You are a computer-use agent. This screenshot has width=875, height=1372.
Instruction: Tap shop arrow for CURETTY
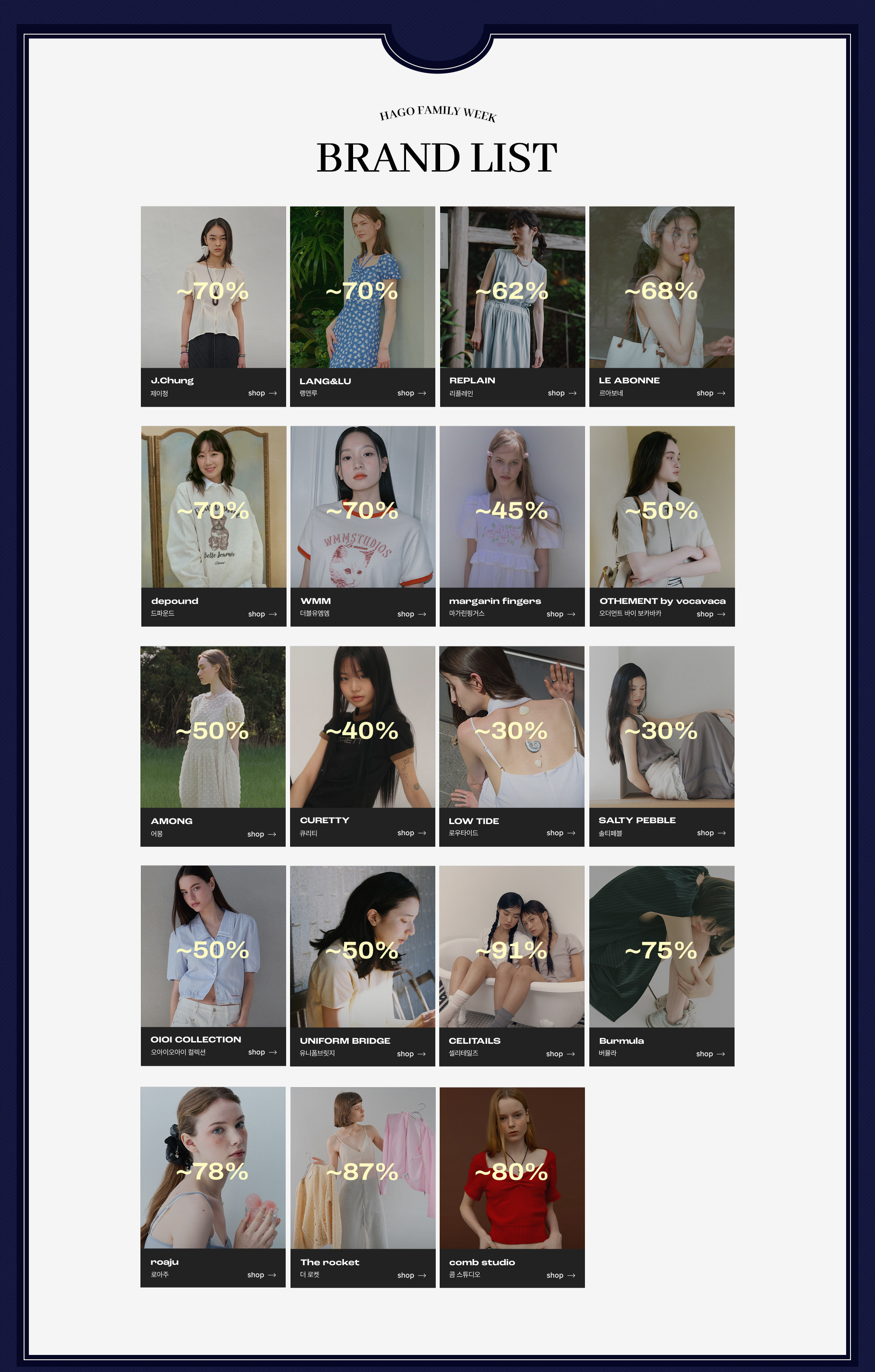click(411, 833)
